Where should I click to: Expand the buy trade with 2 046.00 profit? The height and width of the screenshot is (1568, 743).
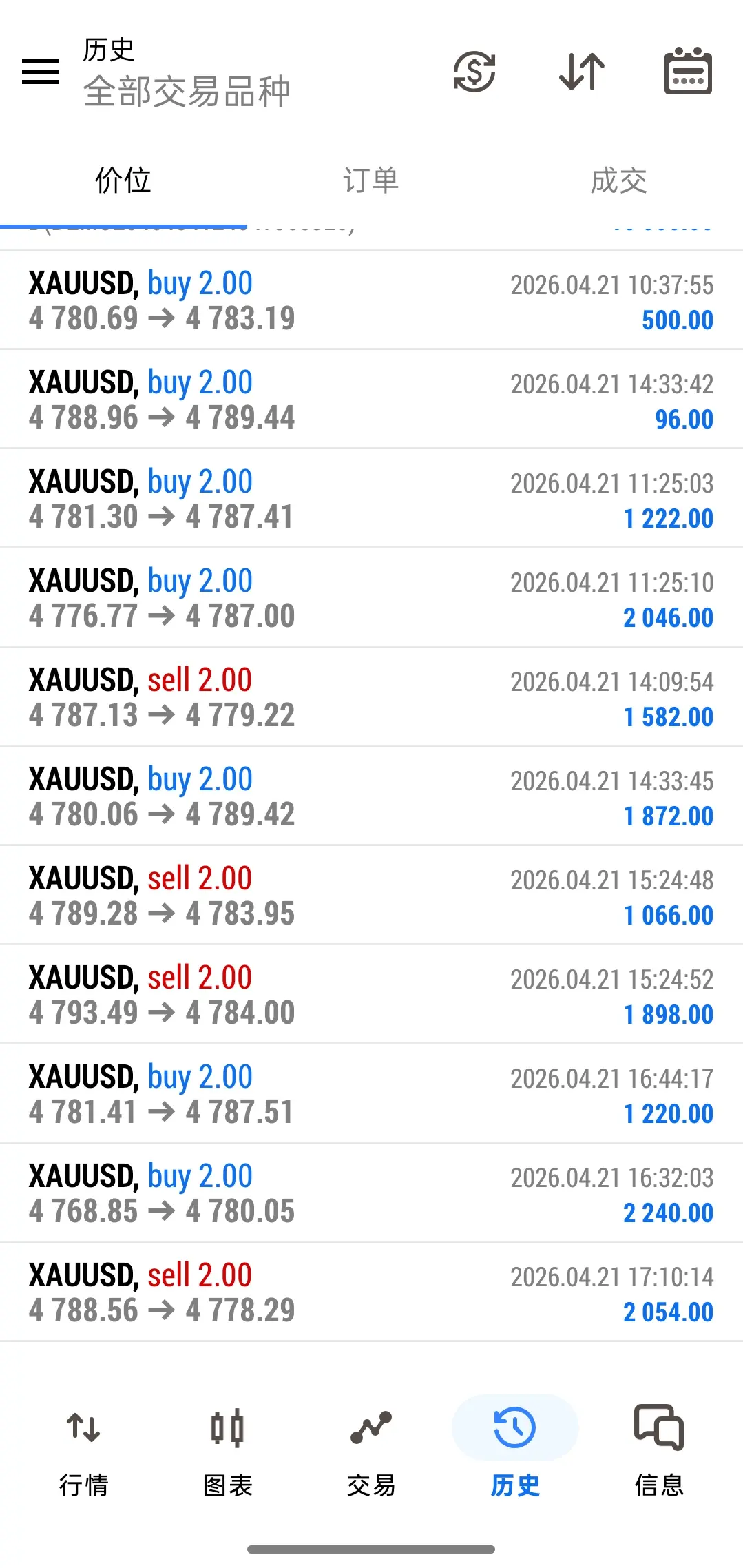click(371, 598)
